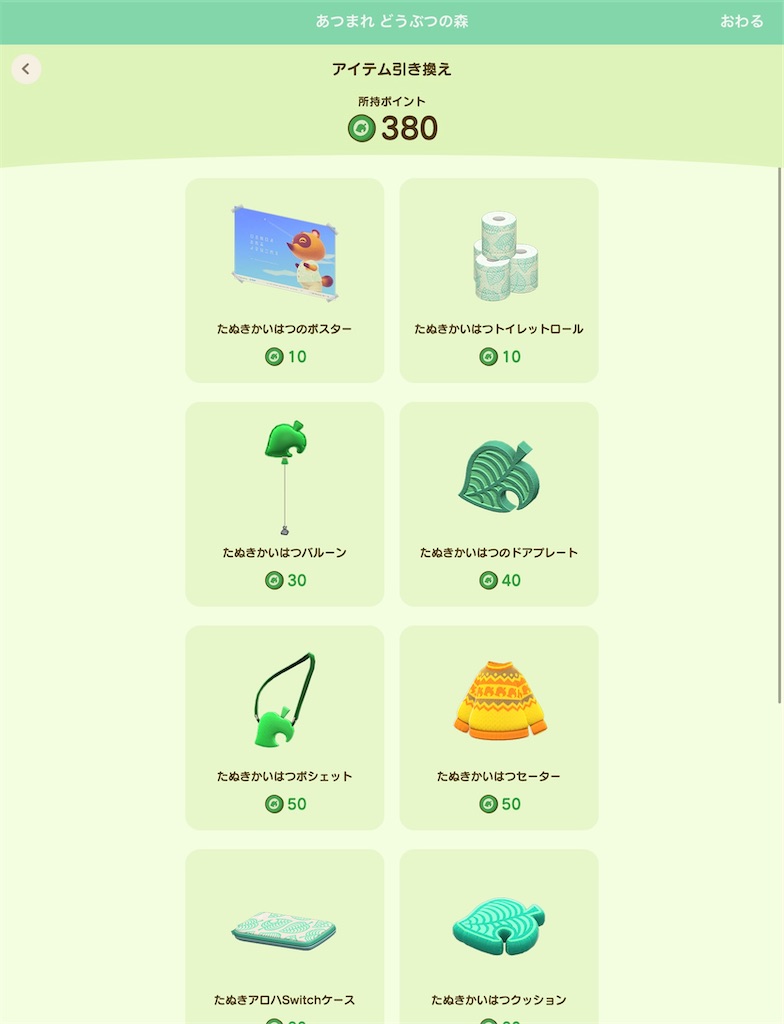Open the たぬきかいはつのポスター item
Screen dimensions: 784x1024
pyautogui.click(x=285, y=280)
